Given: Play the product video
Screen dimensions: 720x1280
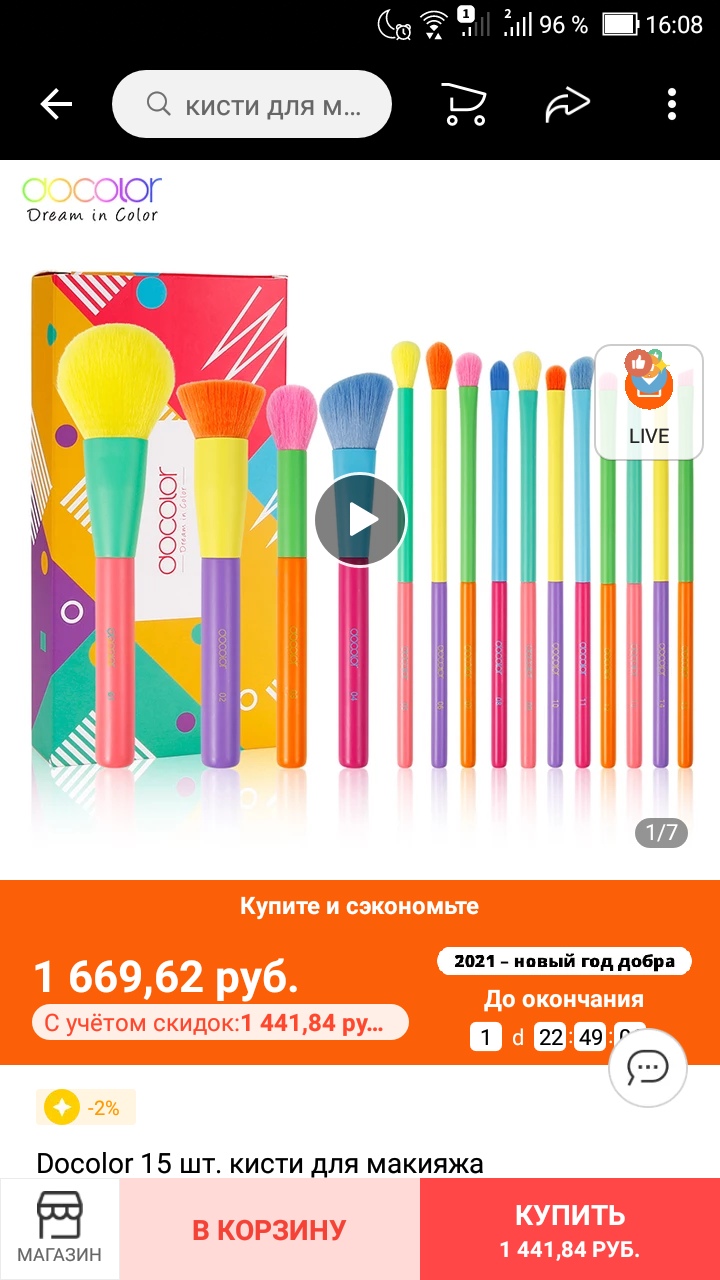Looking at the screenshot, I should coord(360,520).
